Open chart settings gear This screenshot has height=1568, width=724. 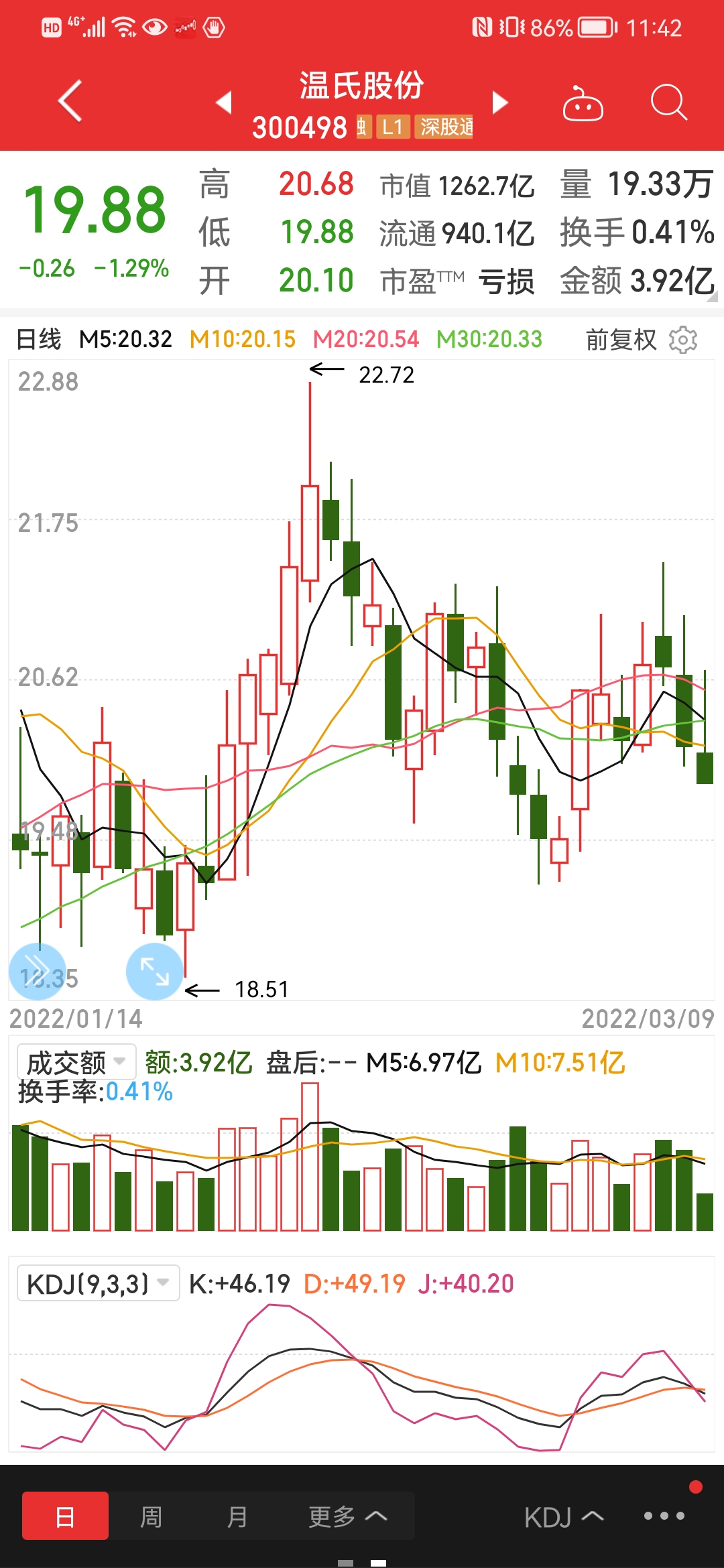(683, 340)
